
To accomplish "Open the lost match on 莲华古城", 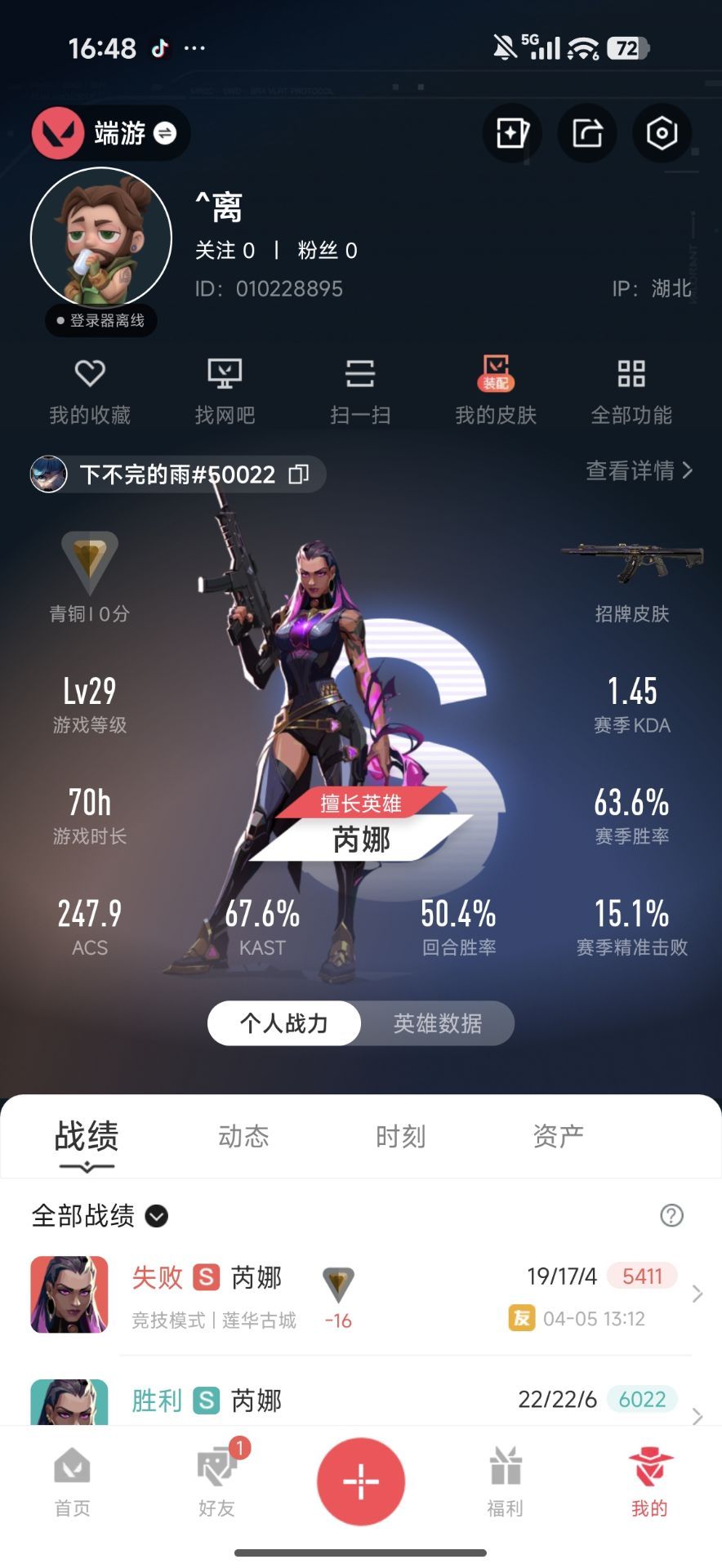I will (361, 1295).
